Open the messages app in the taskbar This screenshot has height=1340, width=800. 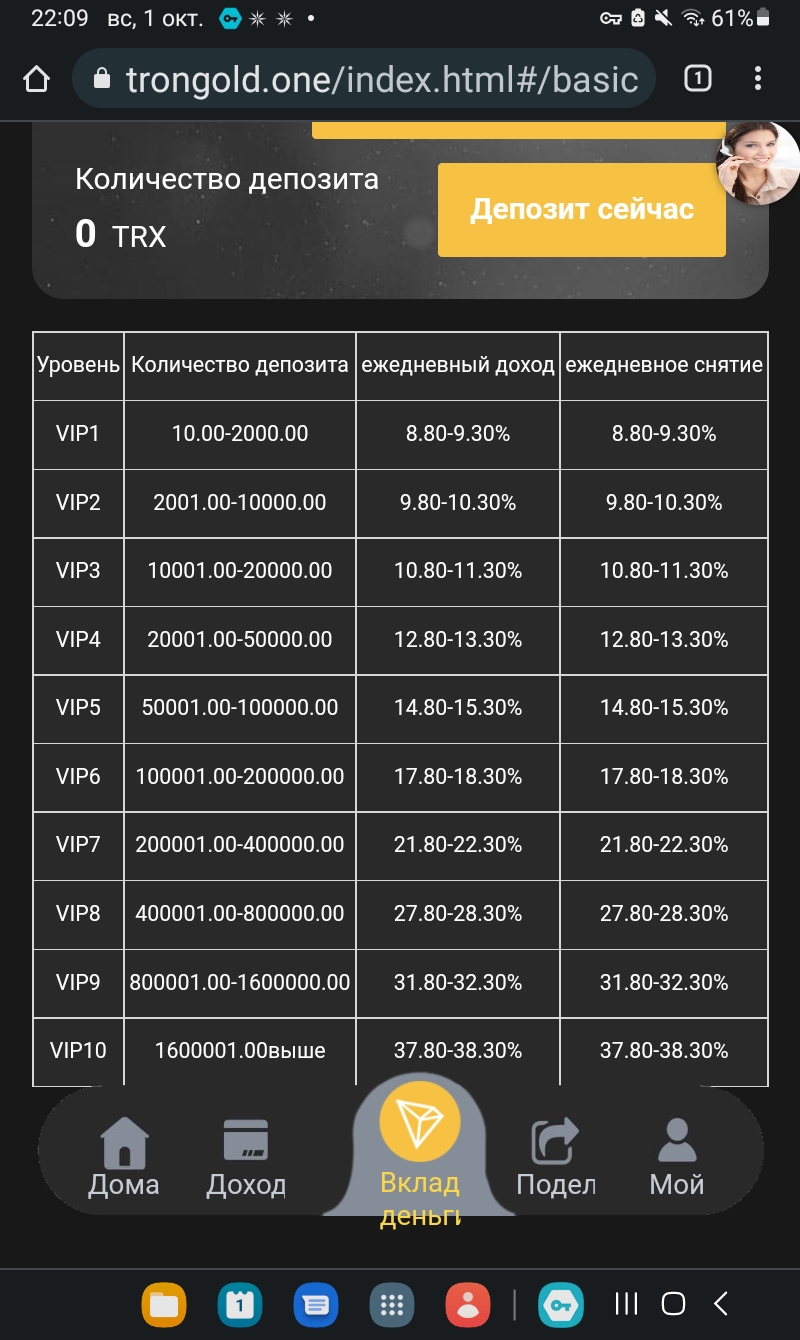click(x=316, y=1304)
